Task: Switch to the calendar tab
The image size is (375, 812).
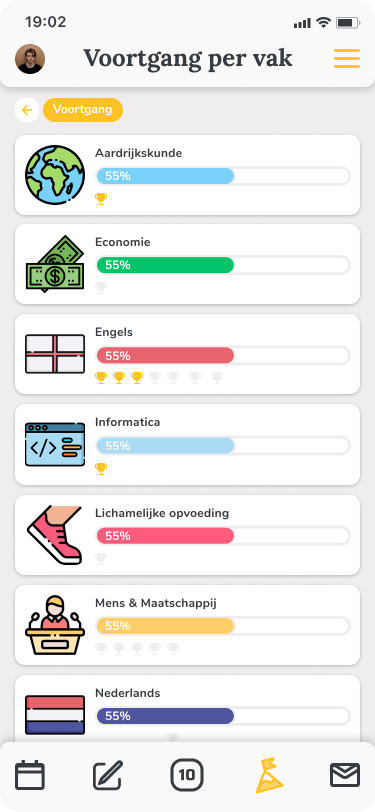Action: pos(30,775)
